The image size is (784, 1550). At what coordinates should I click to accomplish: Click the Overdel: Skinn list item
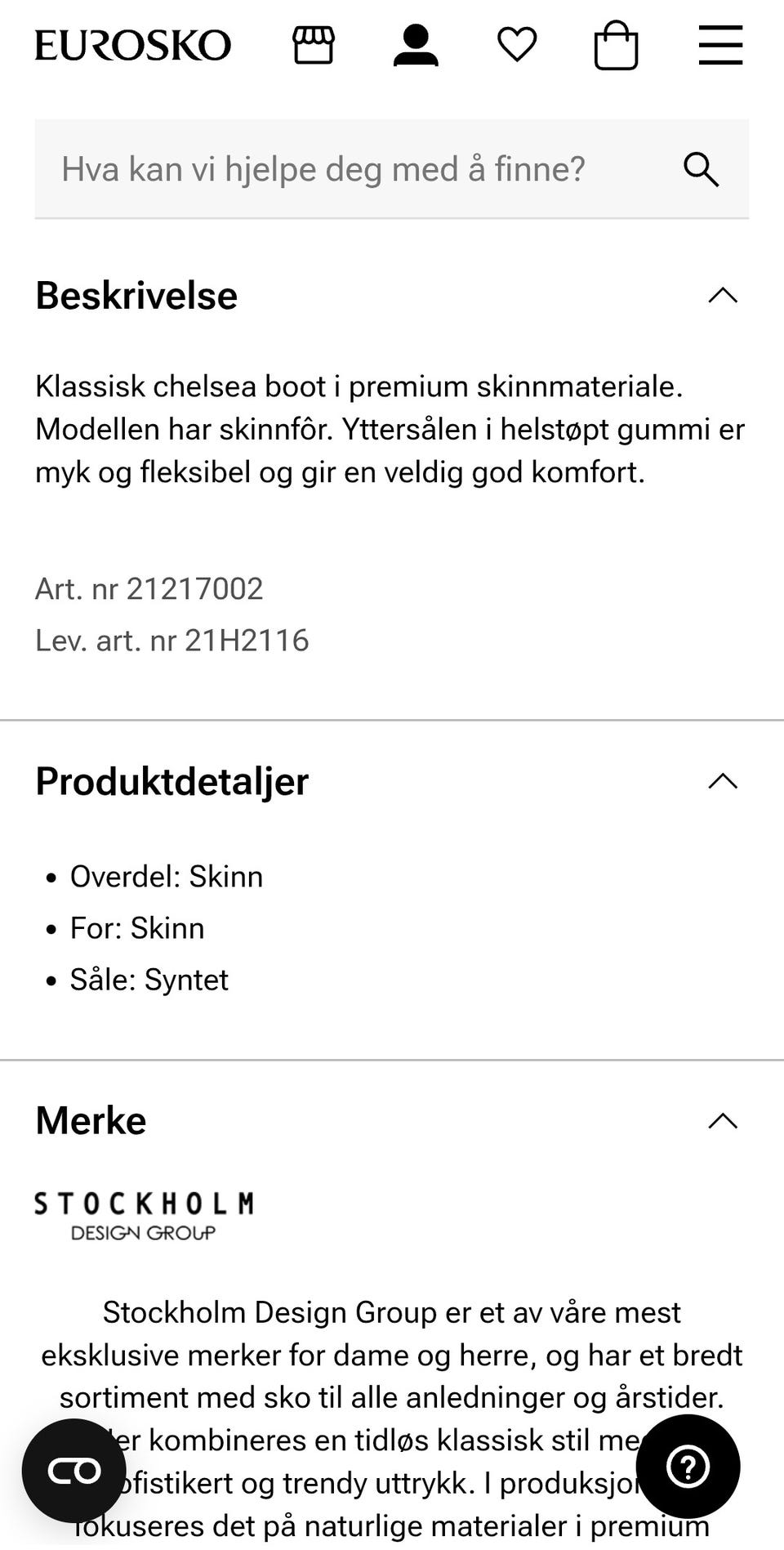(x=167, y=876)
